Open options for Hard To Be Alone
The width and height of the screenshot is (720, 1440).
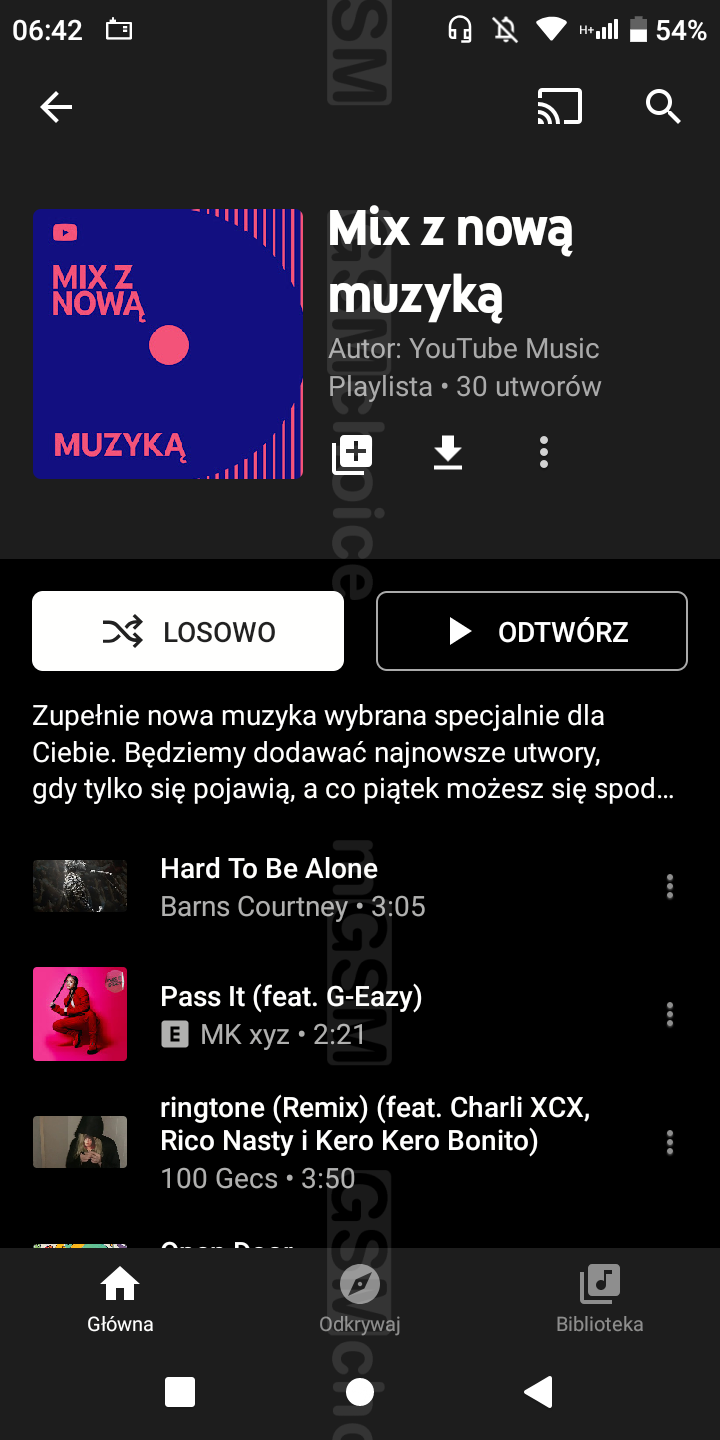click(670, 886)
